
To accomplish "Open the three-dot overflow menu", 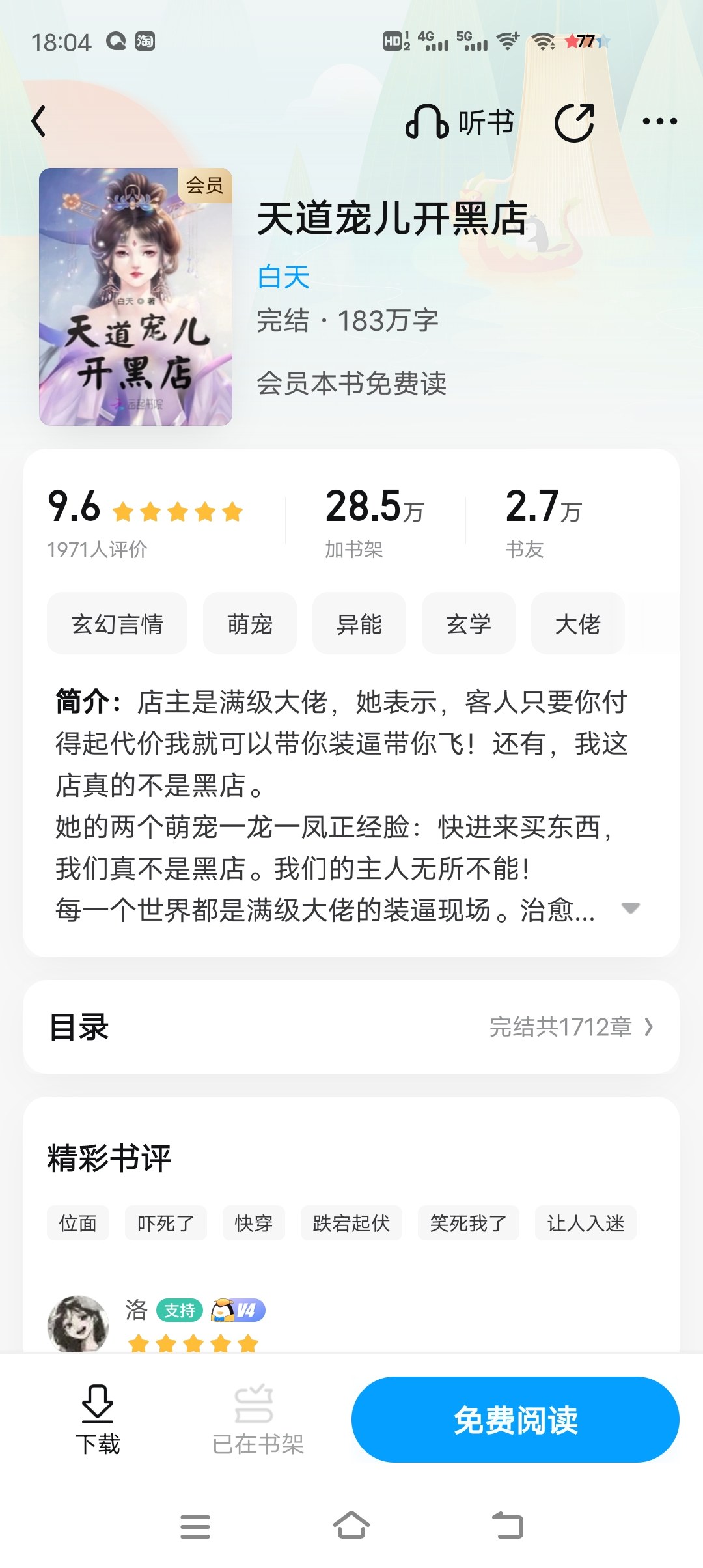I will pyautogui.click(x=659, y=121).
